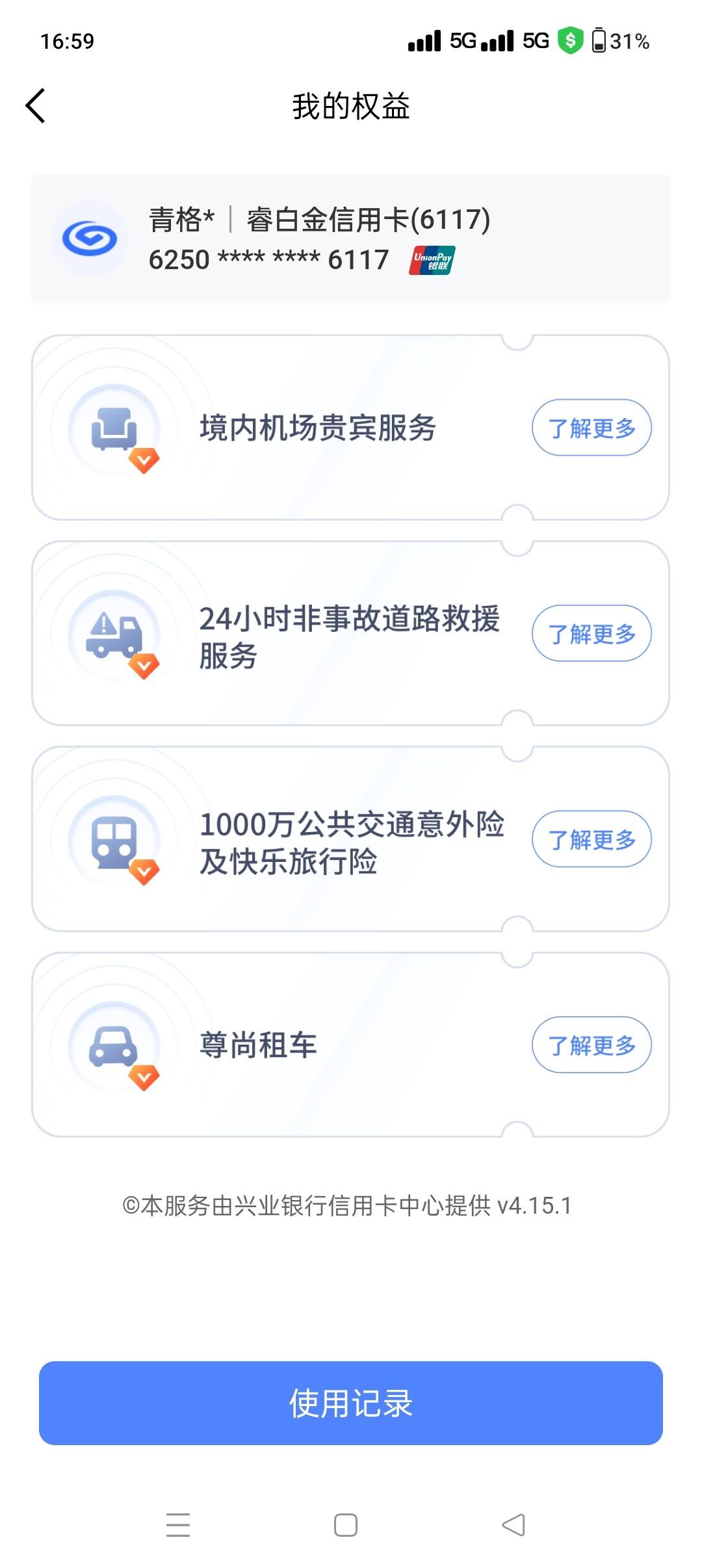Tap 了解更多 for 尊尚租车
Screen dimensions: 702x1568
[591, 1045]
